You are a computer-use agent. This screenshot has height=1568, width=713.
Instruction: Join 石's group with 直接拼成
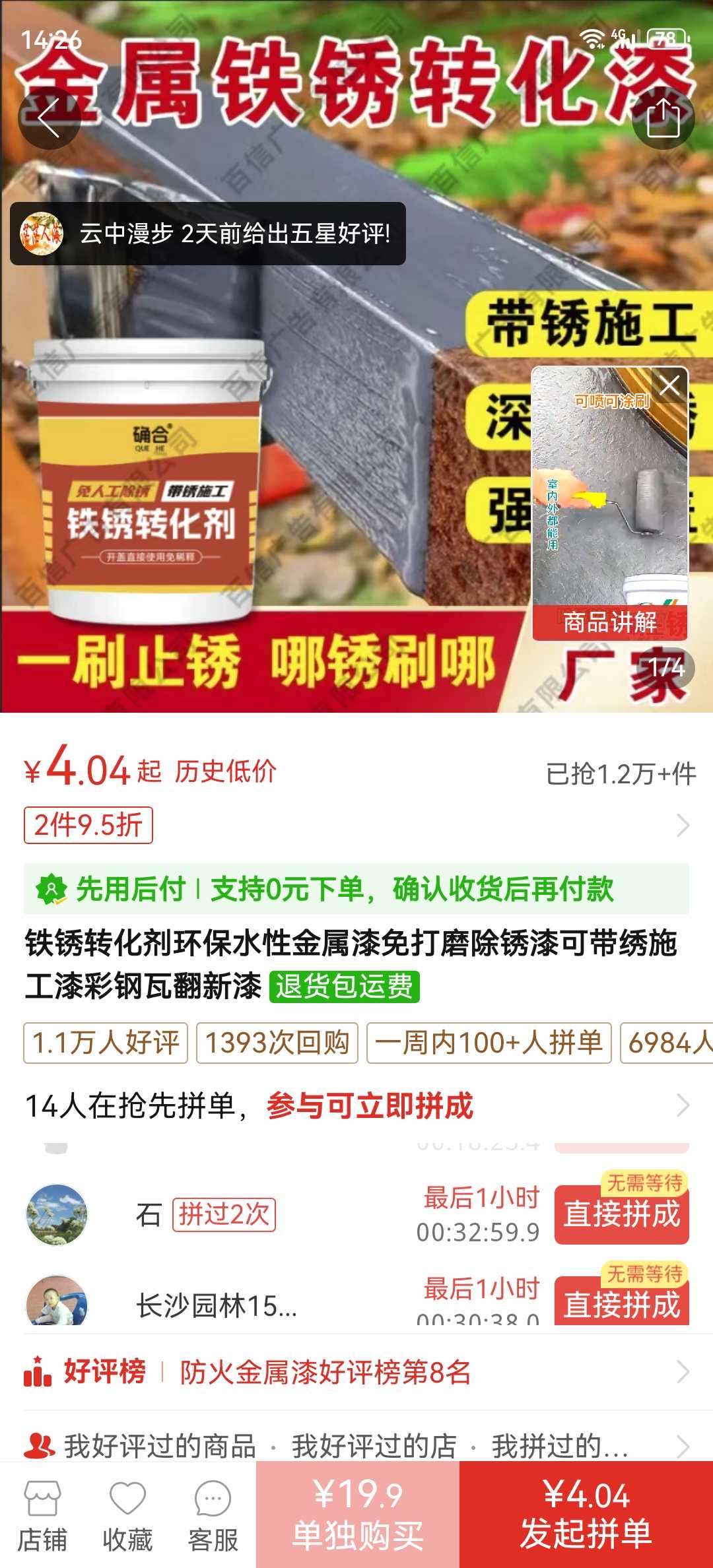(x=622, y=1214)
